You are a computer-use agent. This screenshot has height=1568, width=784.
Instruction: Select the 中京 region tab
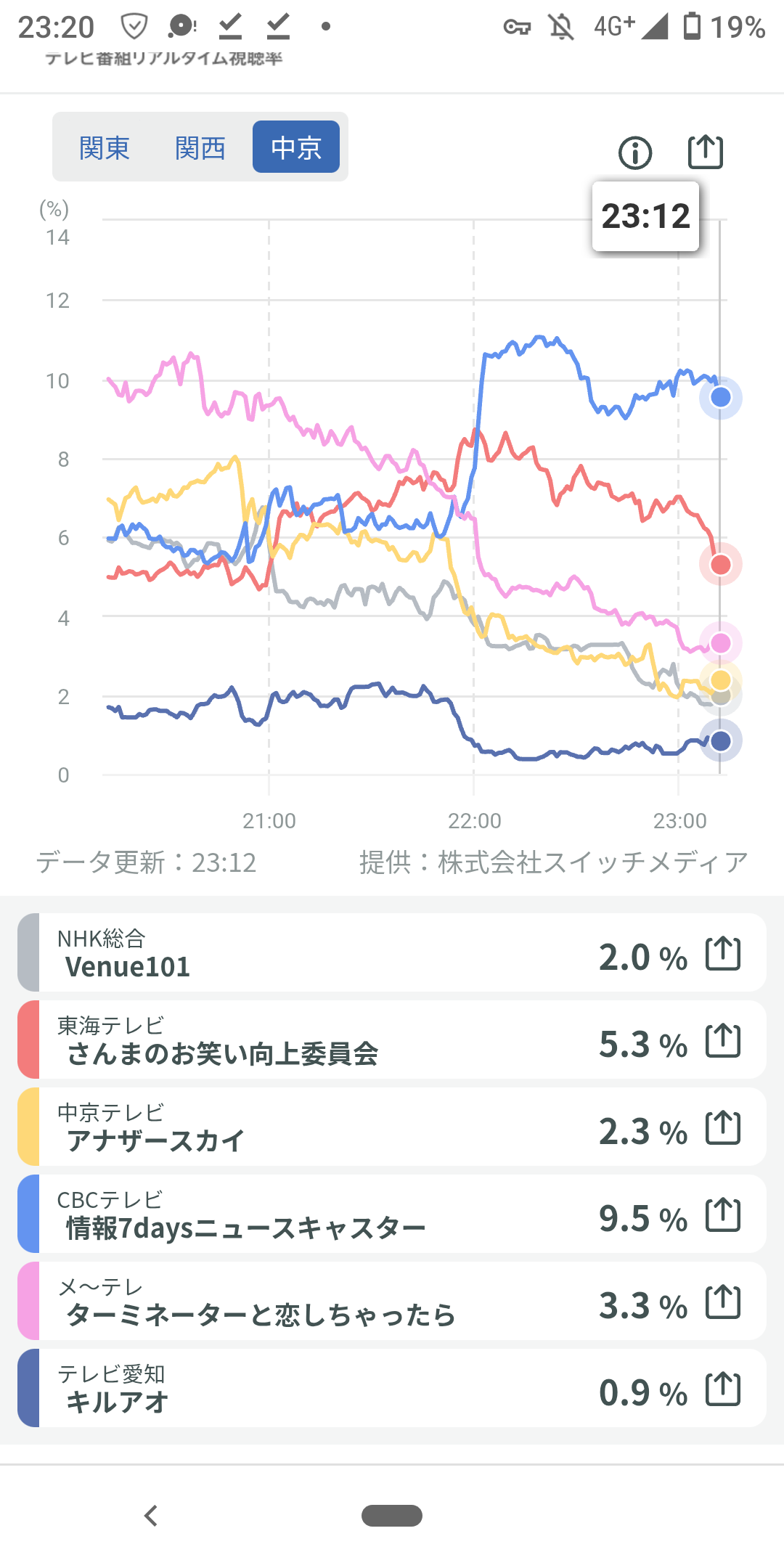[x=296, y=147]
